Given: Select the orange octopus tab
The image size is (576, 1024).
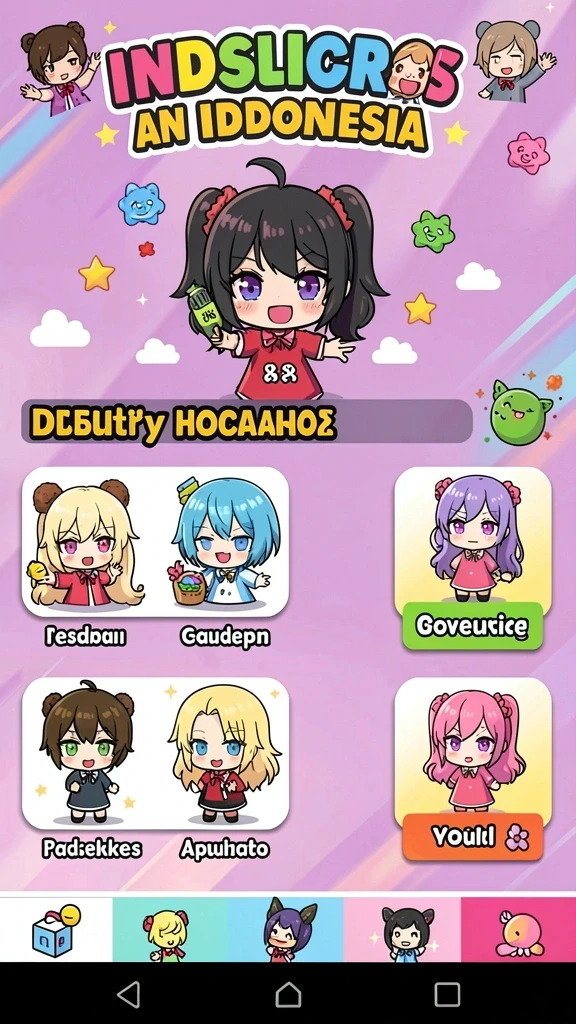Looking at the screenshot, I should [x=519, y=929].
